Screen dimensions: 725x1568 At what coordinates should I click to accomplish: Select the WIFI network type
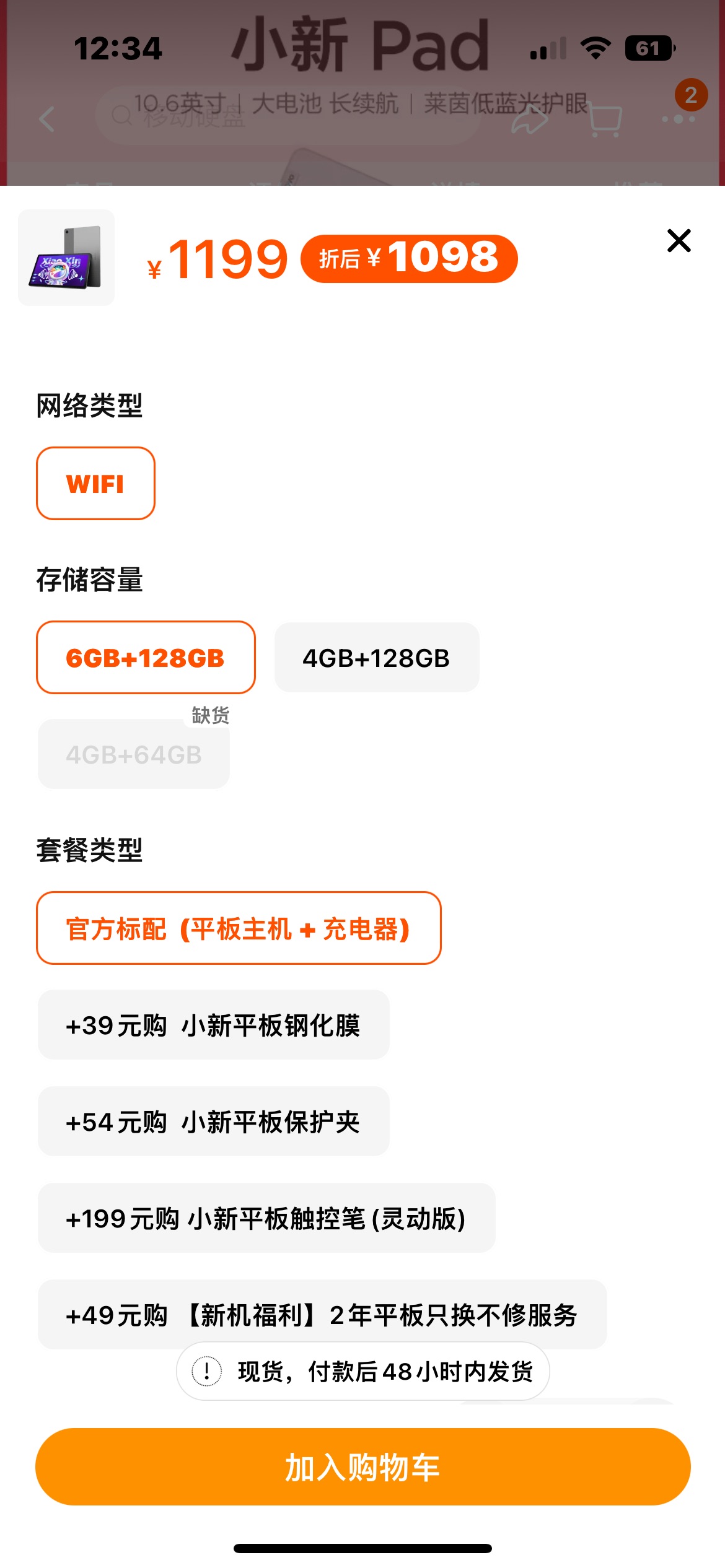[95, 484]
